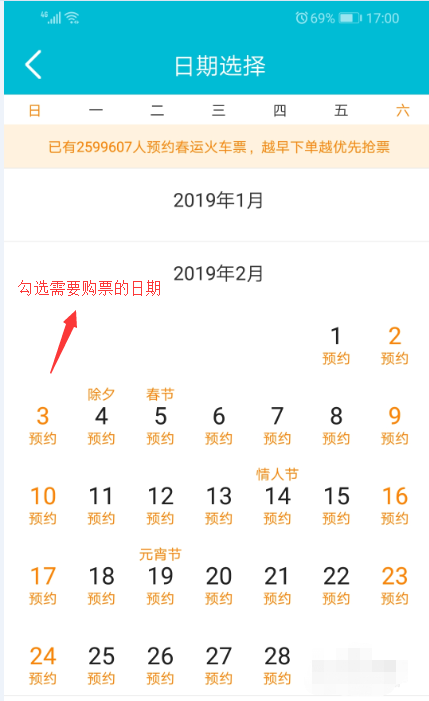Screen dimensions: 429x701
Task: Choose February 9 for booking
Action: (395, 426)
